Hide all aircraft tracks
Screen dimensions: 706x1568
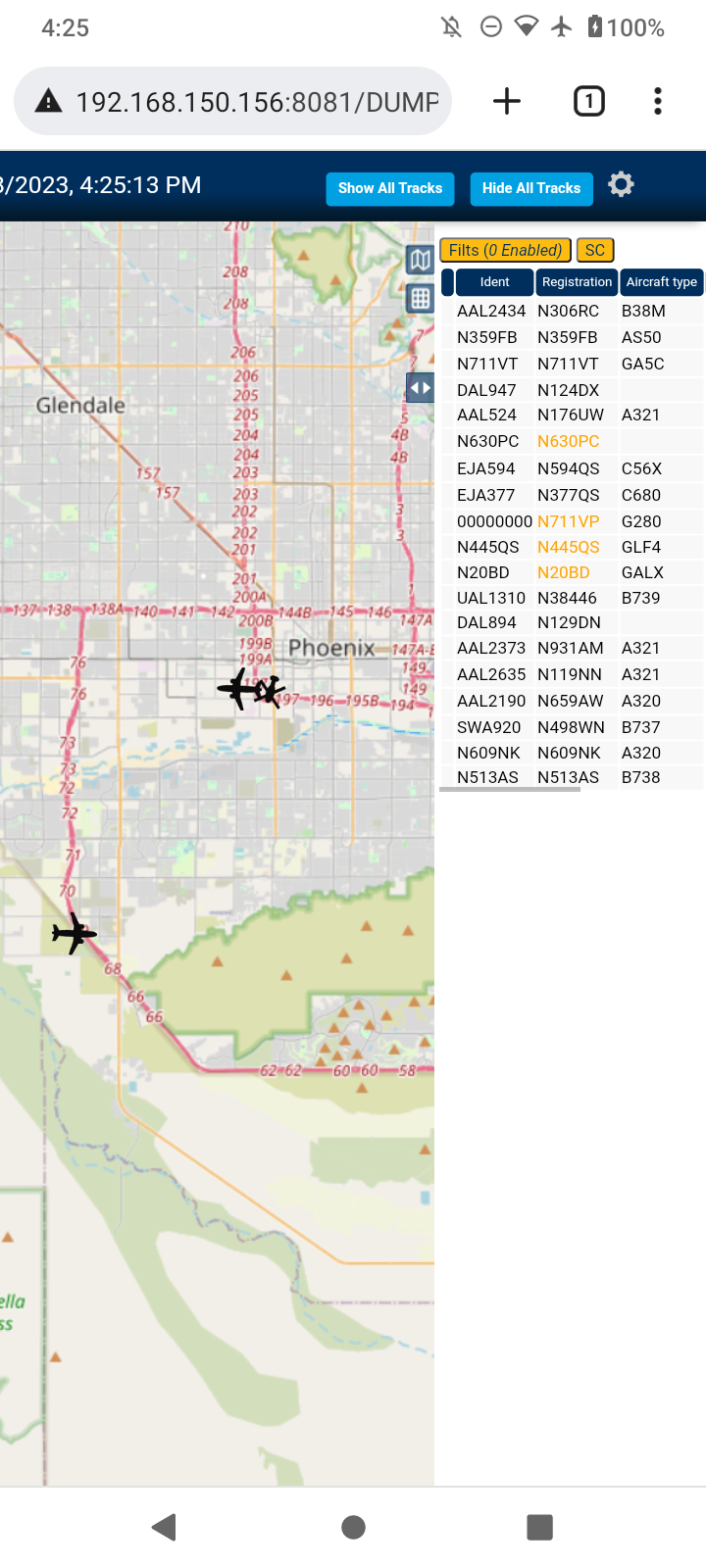click(x=531, y=188)
